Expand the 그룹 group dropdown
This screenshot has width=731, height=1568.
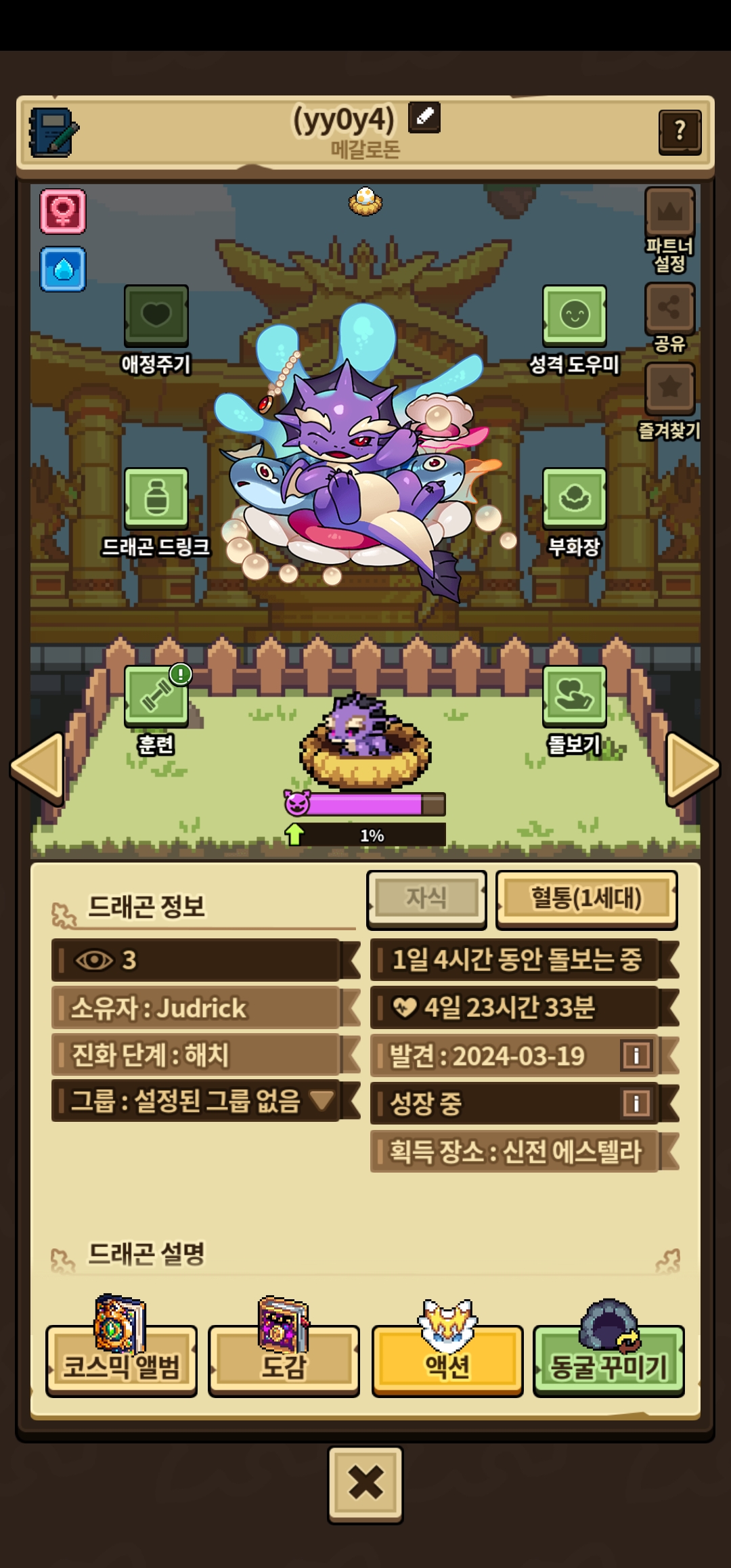pos(322,1100)
